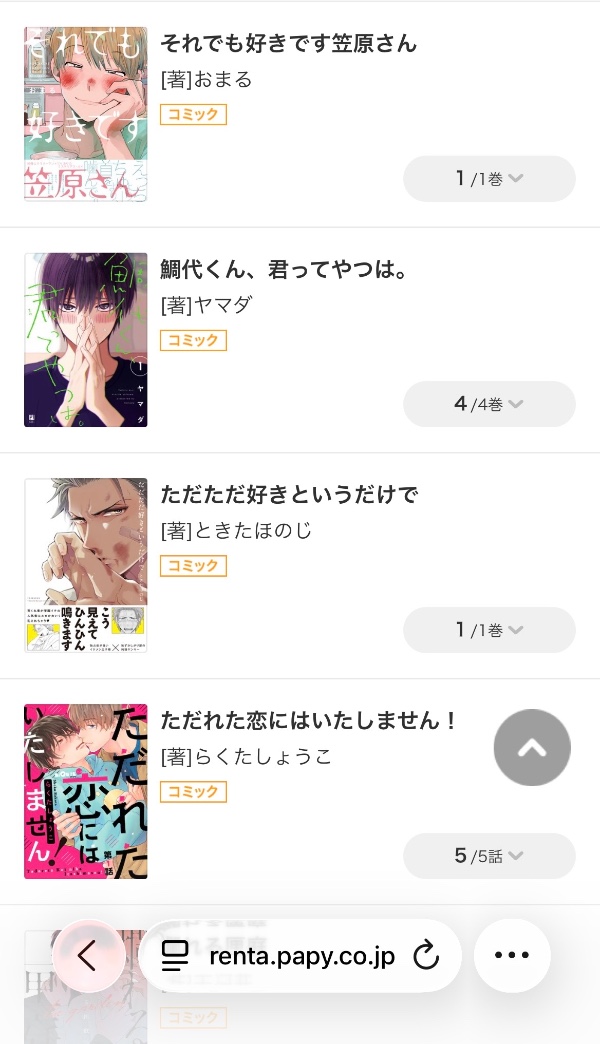Open the title それでも好きです笠原さん
The width and height of the screenshot is (600, 1044).
point(288,44)
